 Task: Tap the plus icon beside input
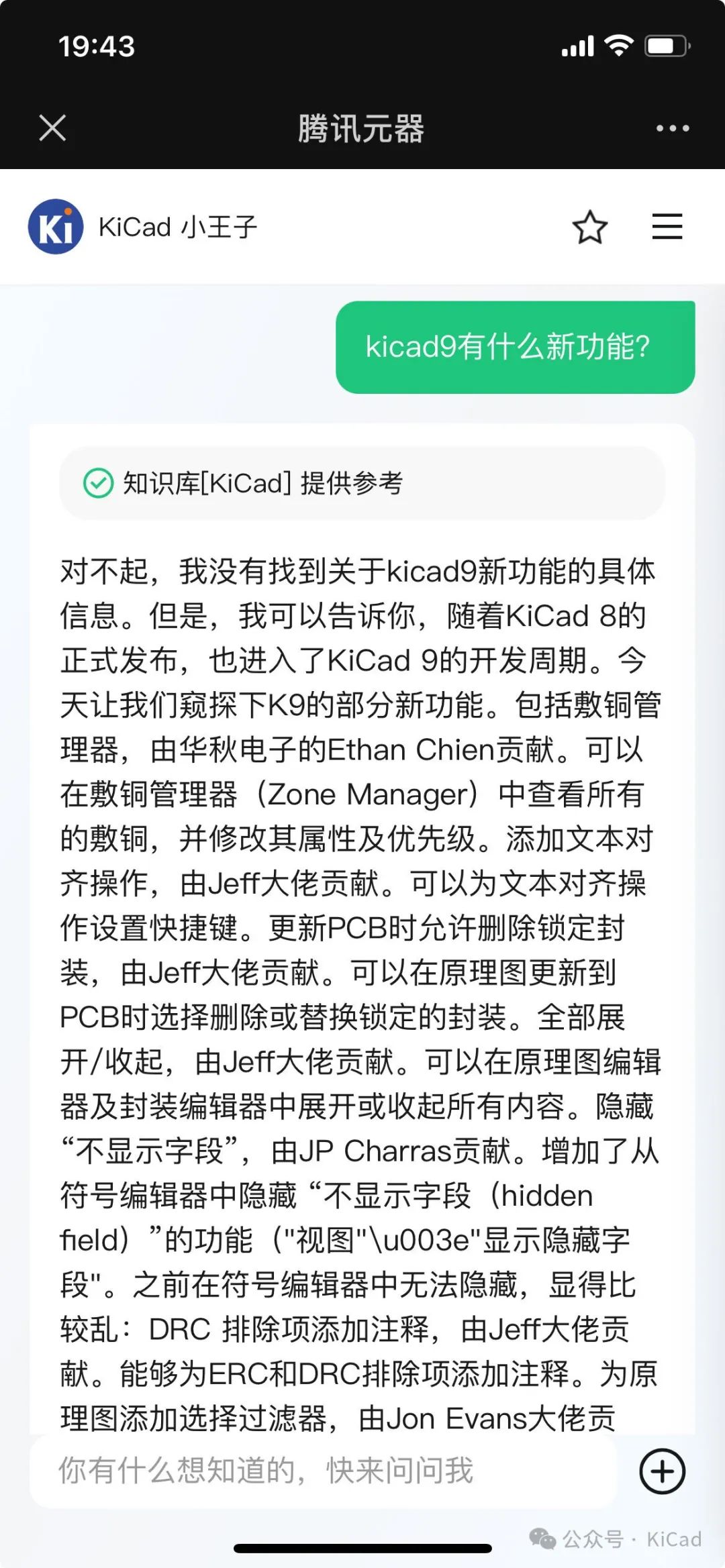coord(662,1471)
